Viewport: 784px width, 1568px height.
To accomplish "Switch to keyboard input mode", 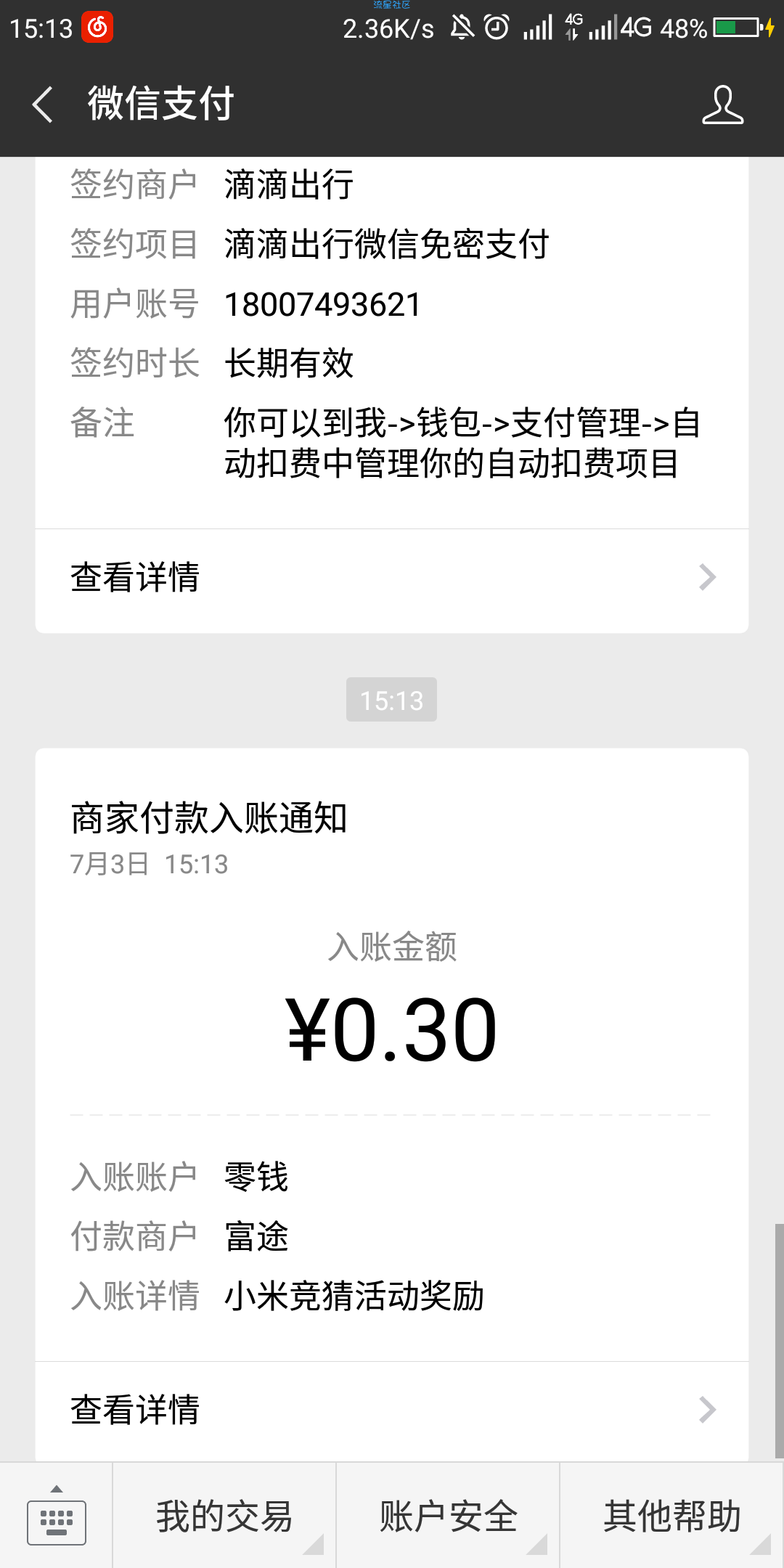I will tap(57, 1516).
